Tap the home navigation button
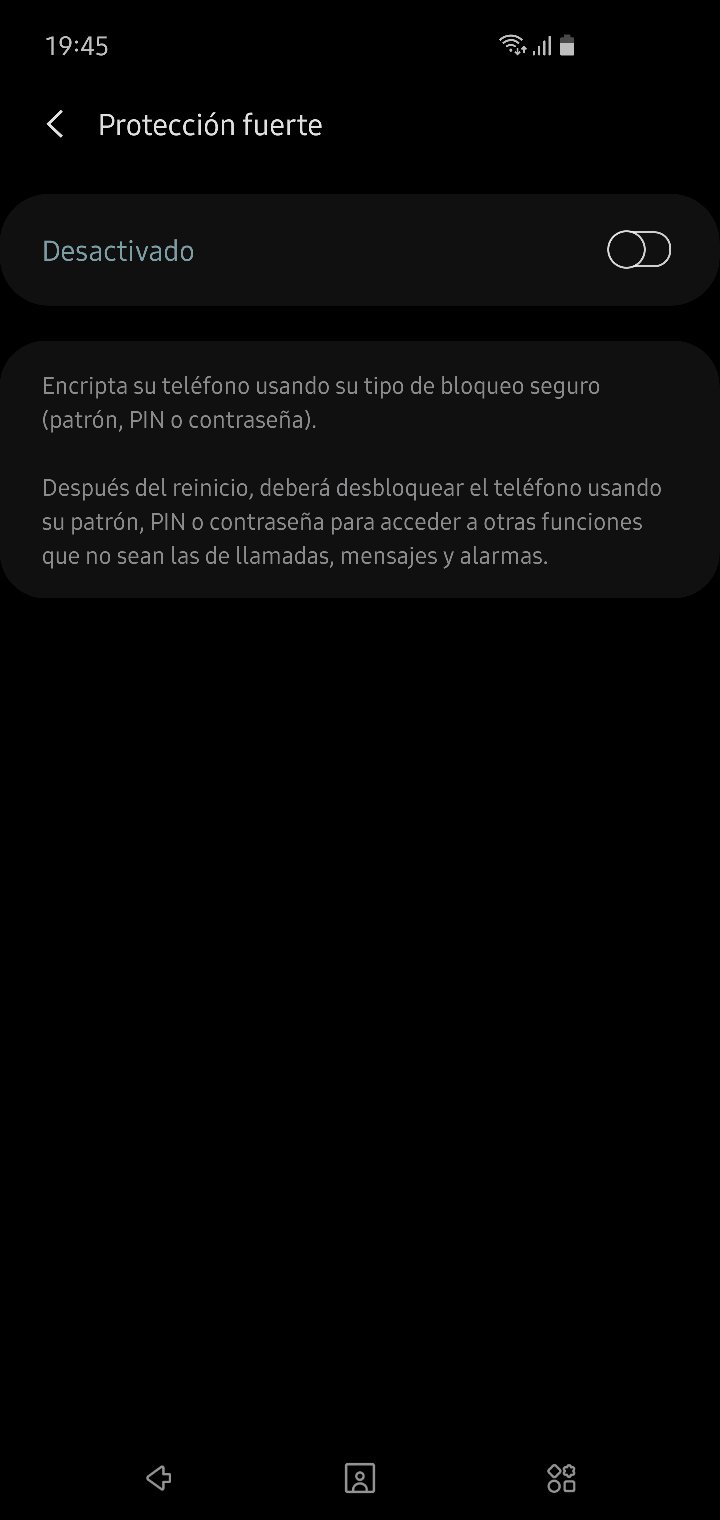Viewport: 720px width, 1520px height. click(x=360, y=1478)
